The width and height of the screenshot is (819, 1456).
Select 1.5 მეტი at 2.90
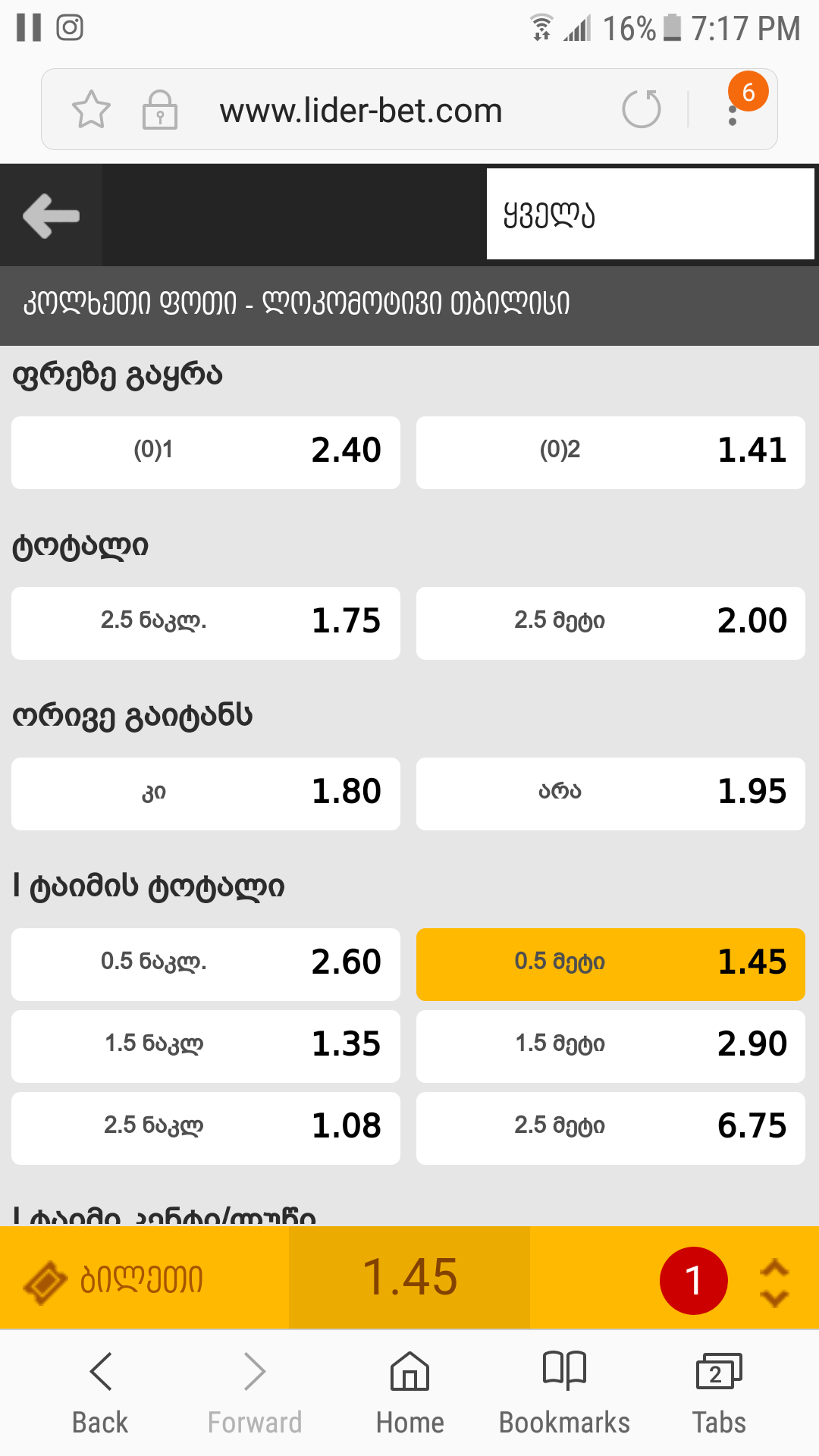(x=610, y=1046)
